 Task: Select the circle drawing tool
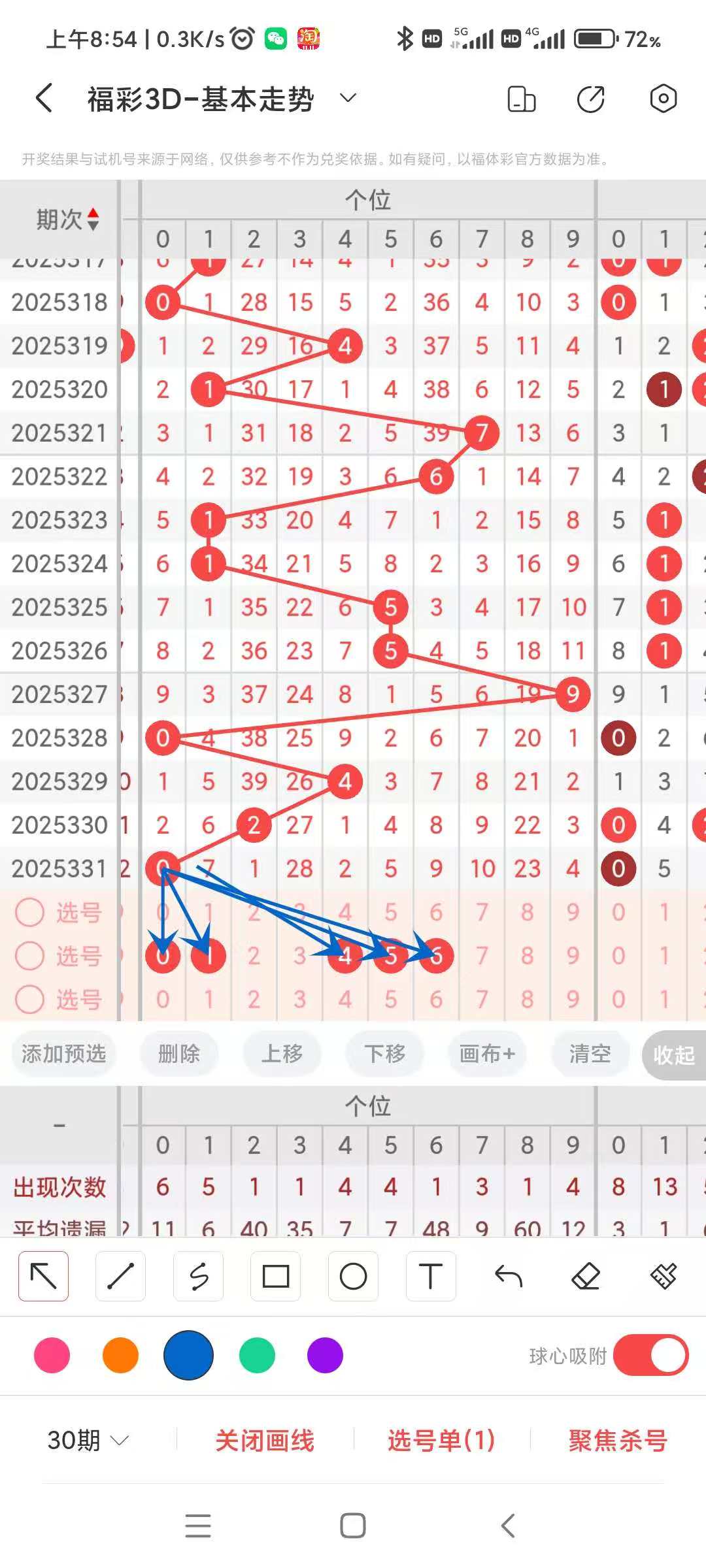(x=353, y=1277)
